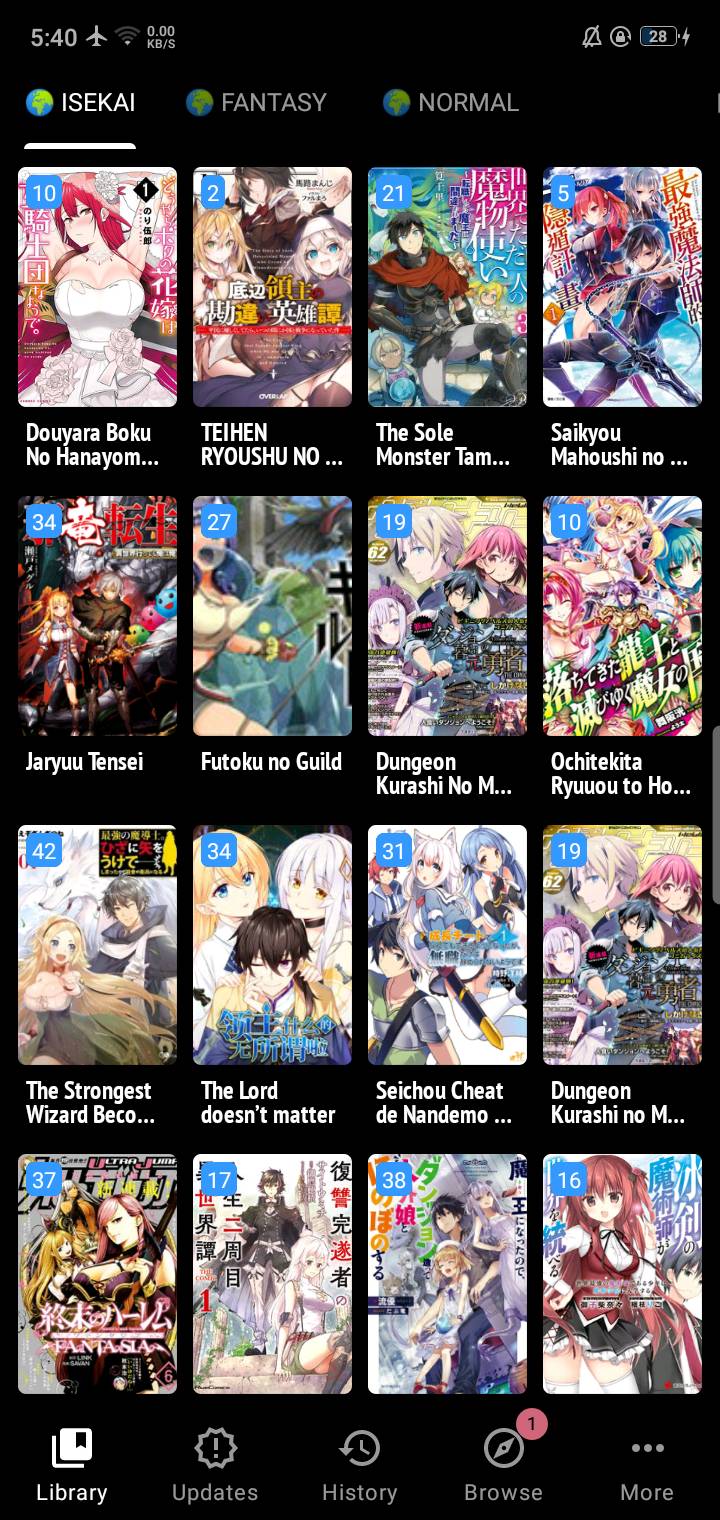Screen dimensions: 720x1520
Task: Open the History clock icon
Action: point(359,1447)
